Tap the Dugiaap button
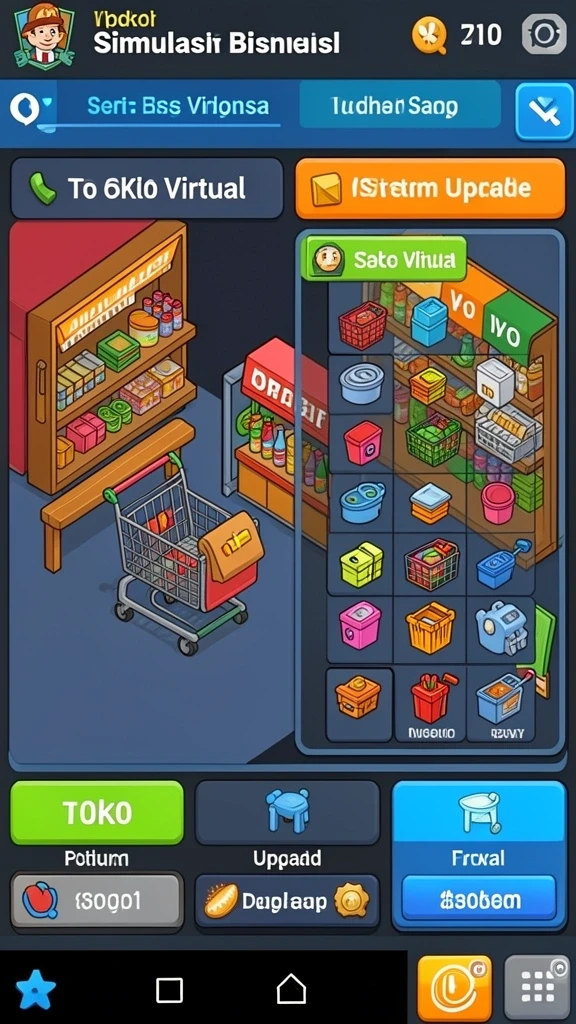576x1024 pixels. tap(287, 901)
